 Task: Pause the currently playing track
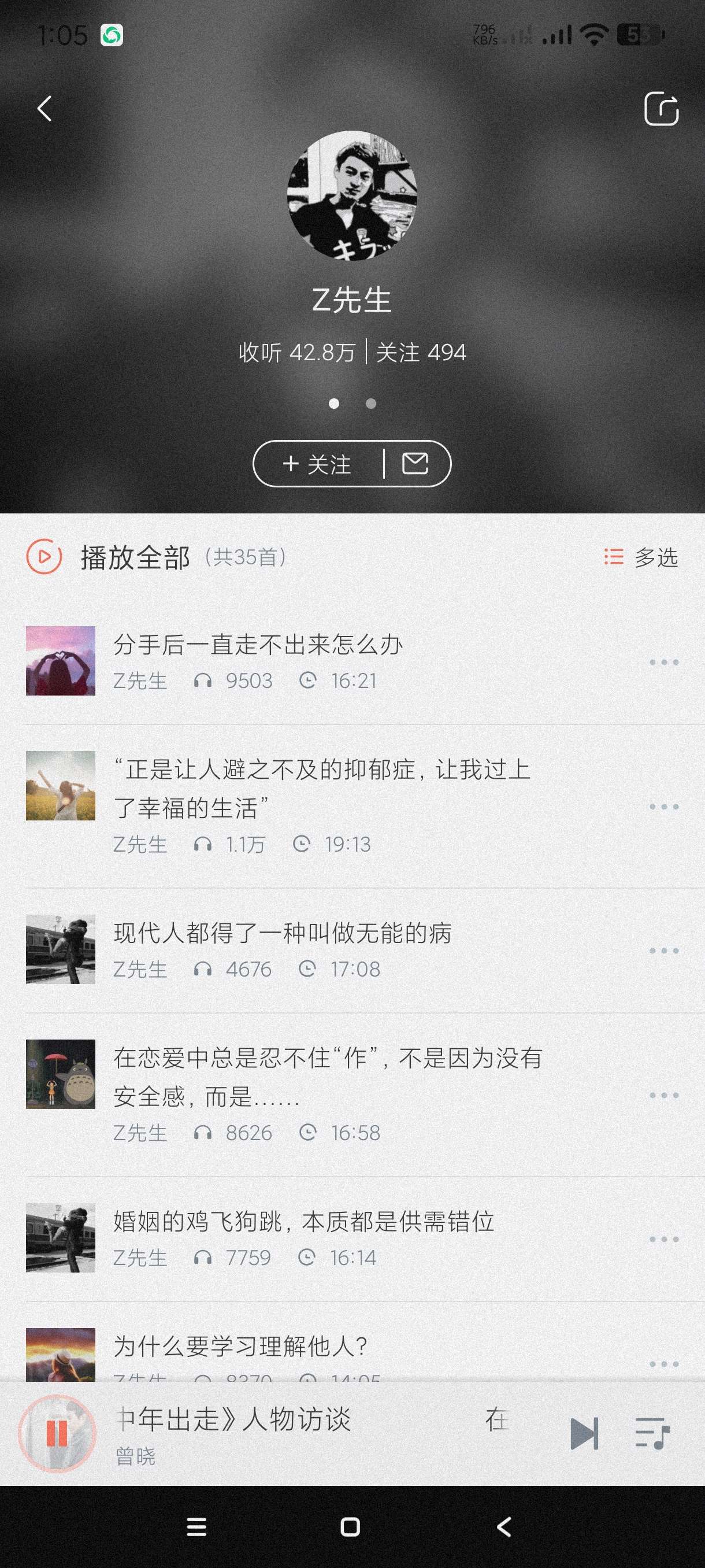coord(57,1433)
